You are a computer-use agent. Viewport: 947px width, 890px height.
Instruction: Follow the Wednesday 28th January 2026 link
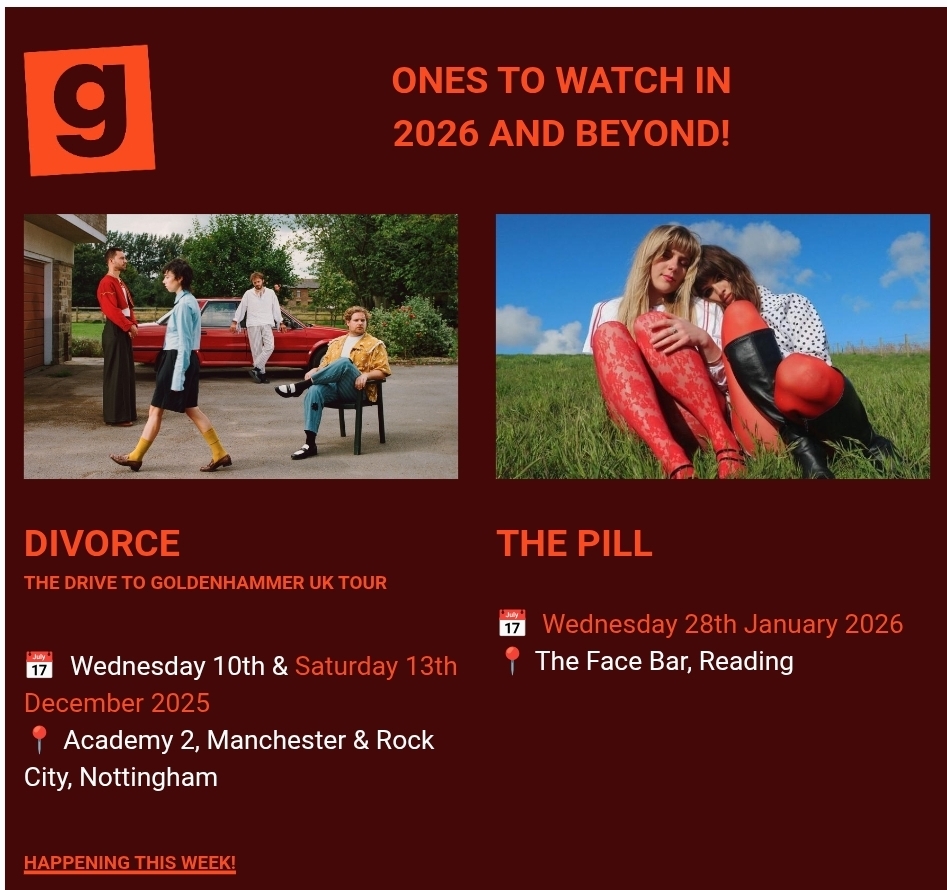pyautogui.click(x=722, y=624)
